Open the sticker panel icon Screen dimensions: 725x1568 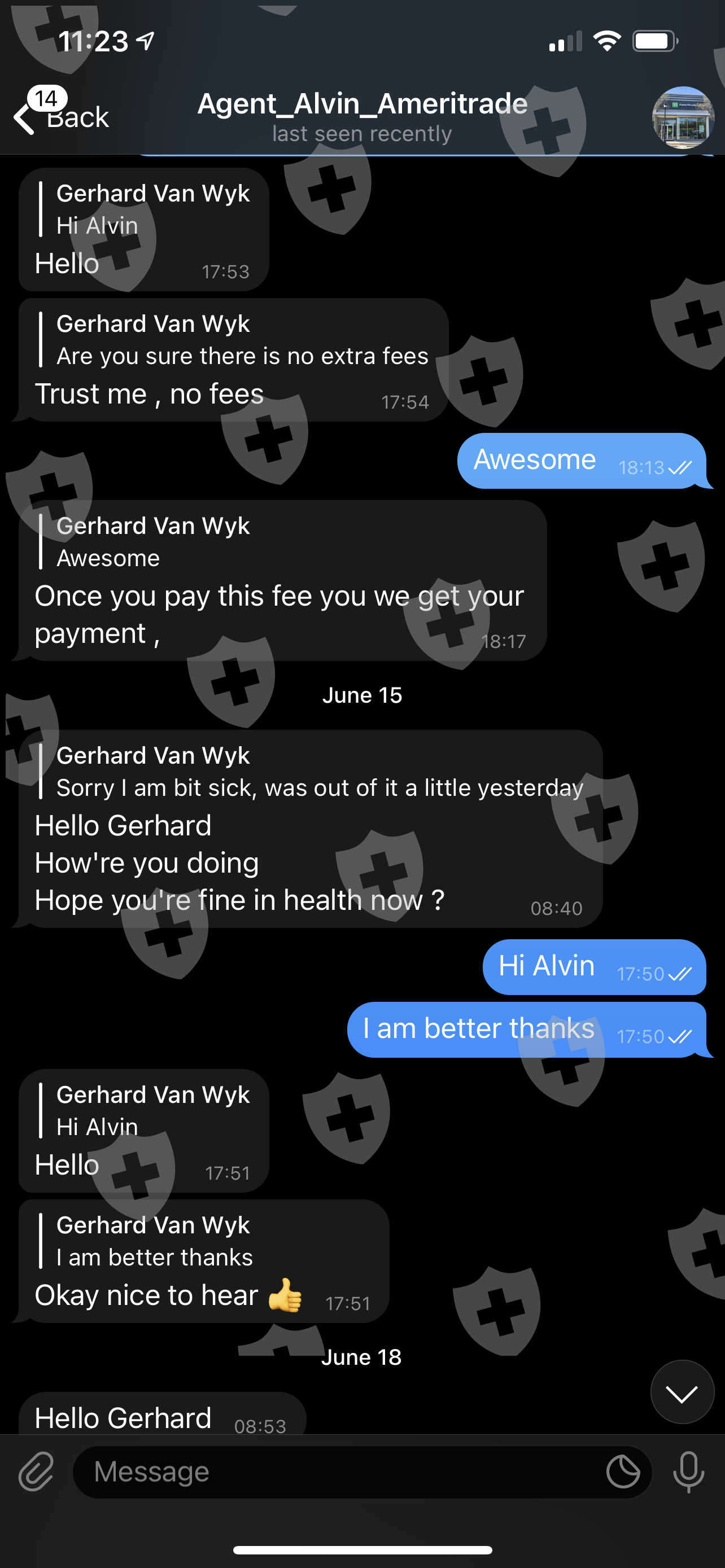(x=623, y=1472)
